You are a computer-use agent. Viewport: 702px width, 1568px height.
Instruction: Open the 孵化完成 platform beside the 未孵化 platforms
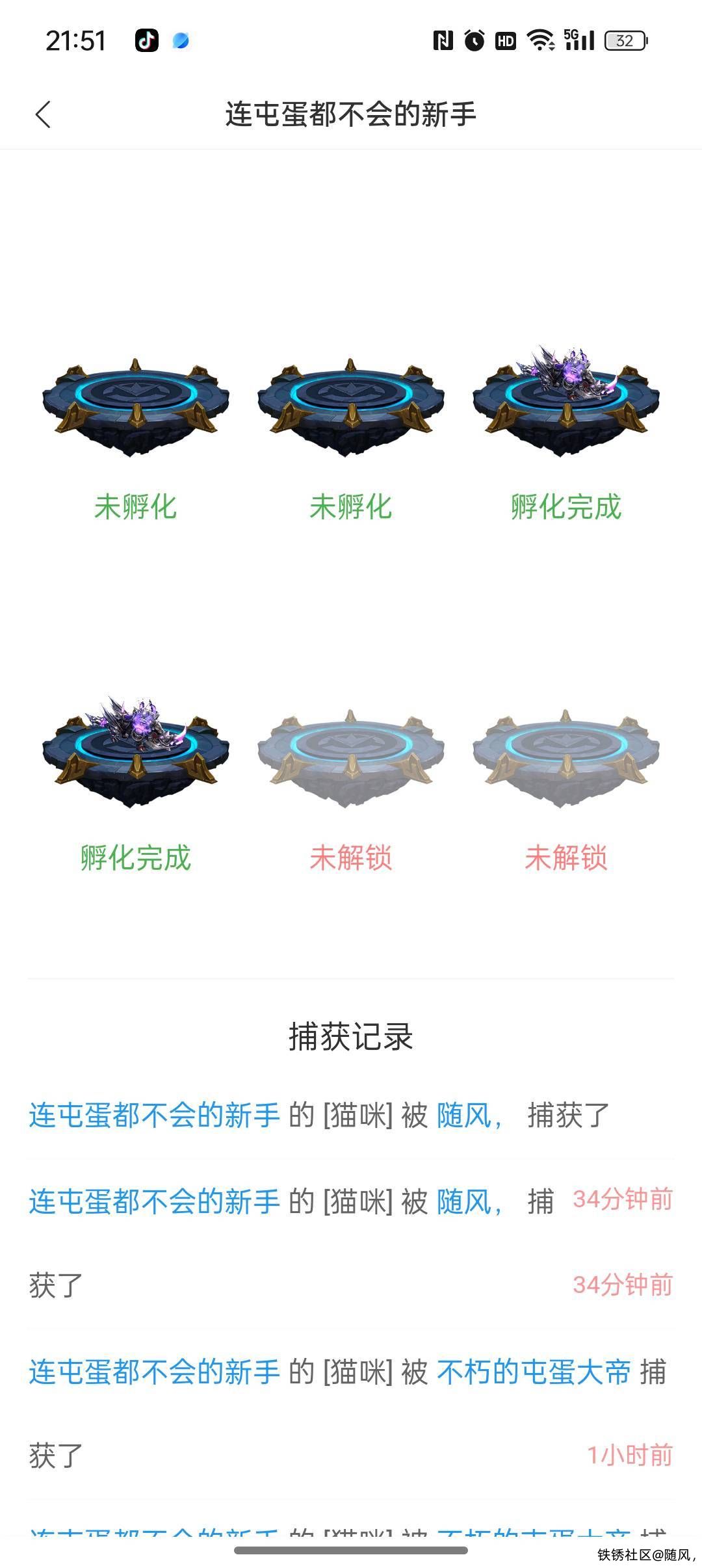point(565,404)
